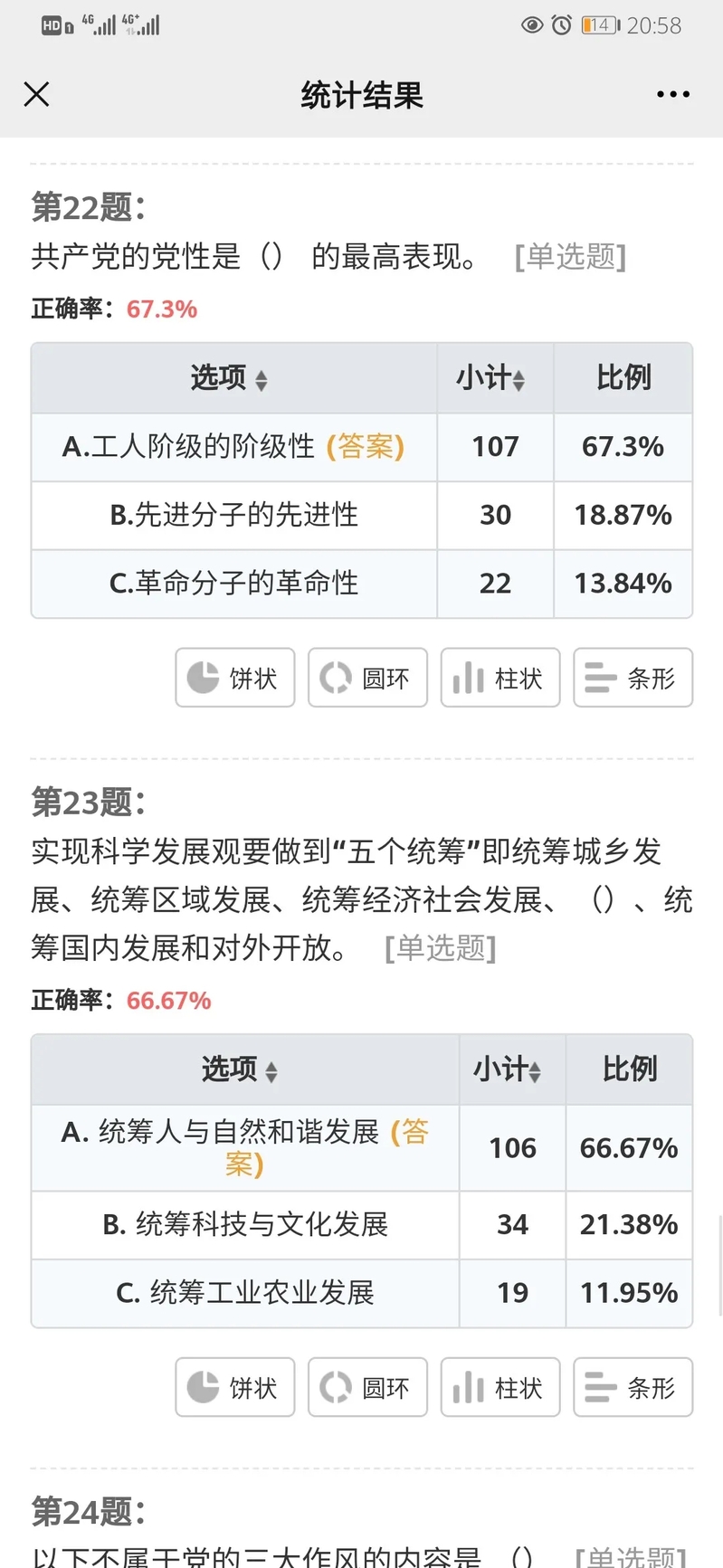Sort question 23 table by 小计
Viewport: 723px width, 1568px height.
[509, 1069]
